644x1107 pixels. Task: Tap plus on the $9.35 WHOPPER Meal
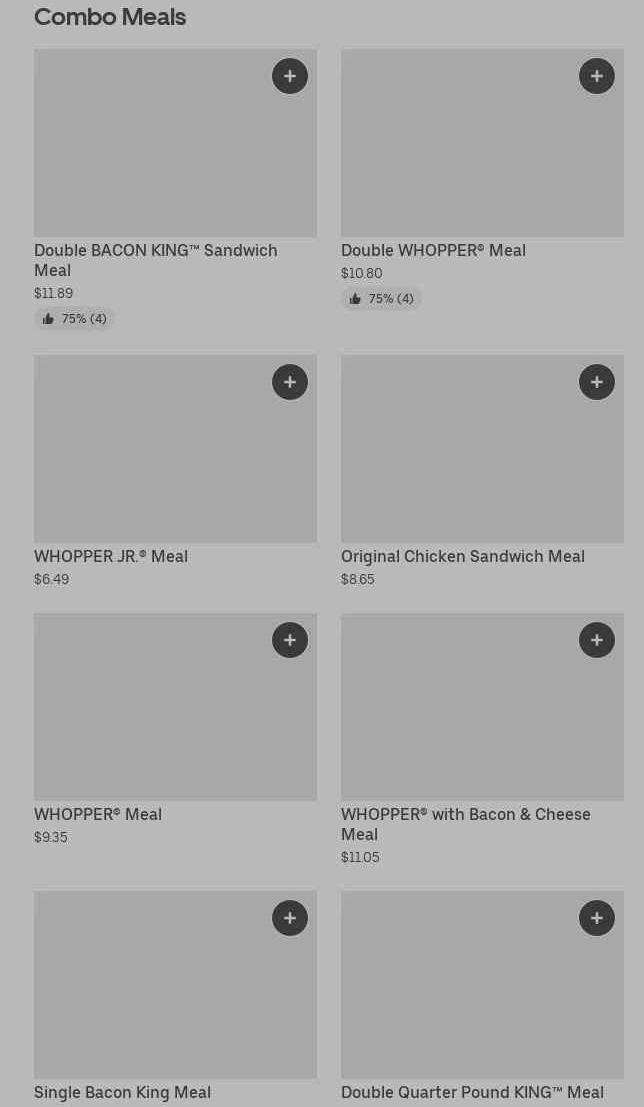click(290, 640)
